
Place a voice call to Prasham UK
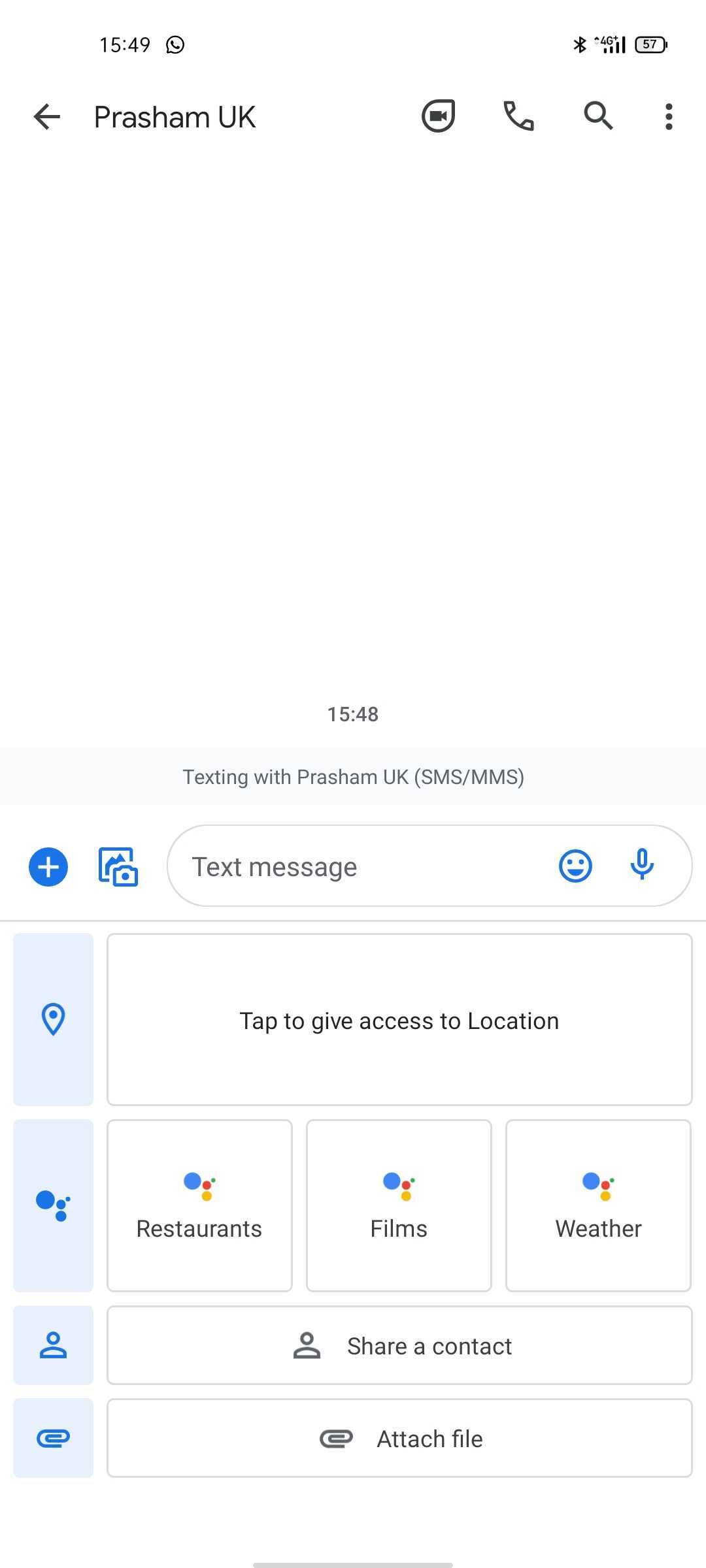518,116
